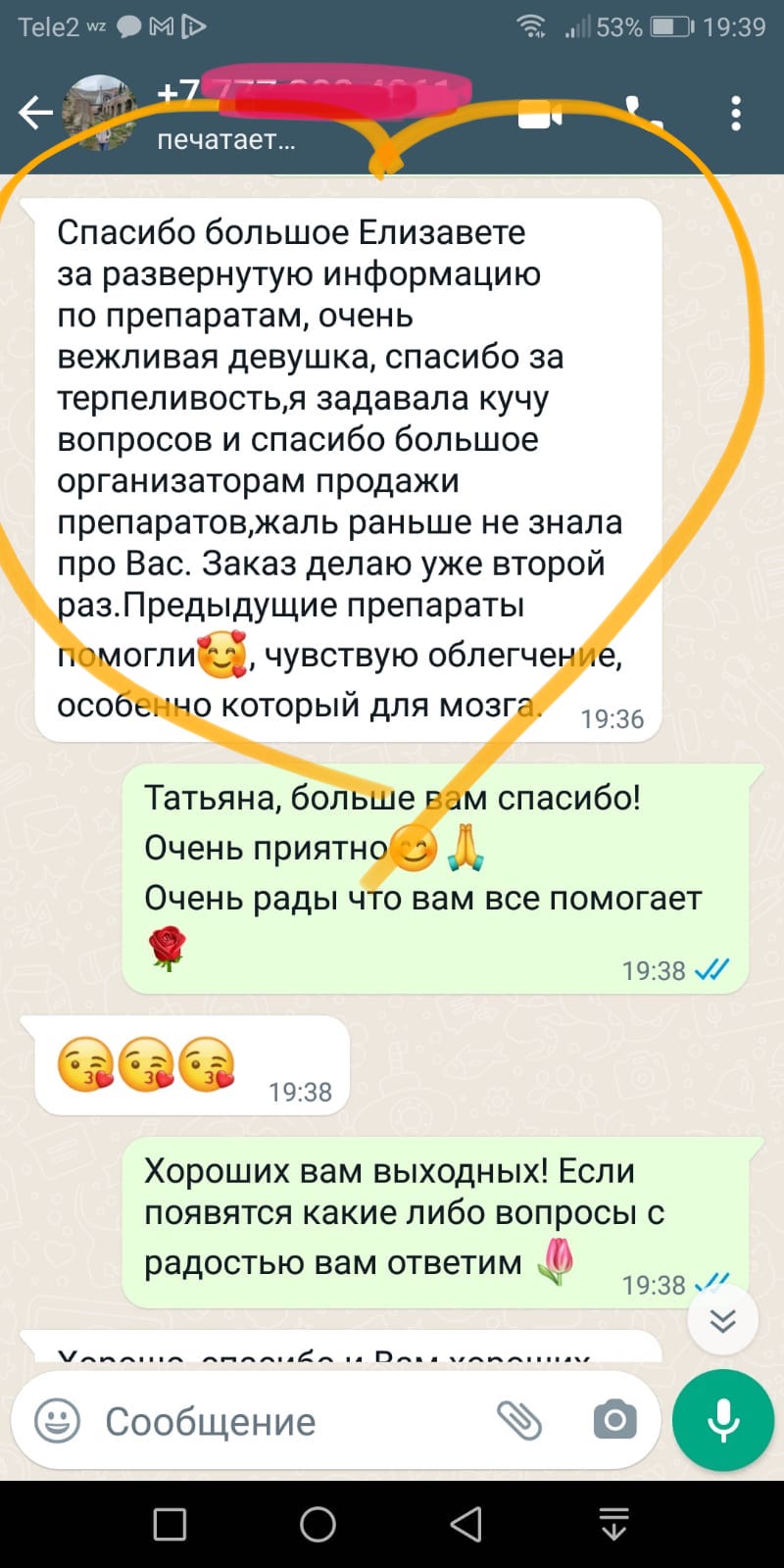Go back to the chat list
The height and width of the screenshot is (1568, 784).
click(35, 114)
